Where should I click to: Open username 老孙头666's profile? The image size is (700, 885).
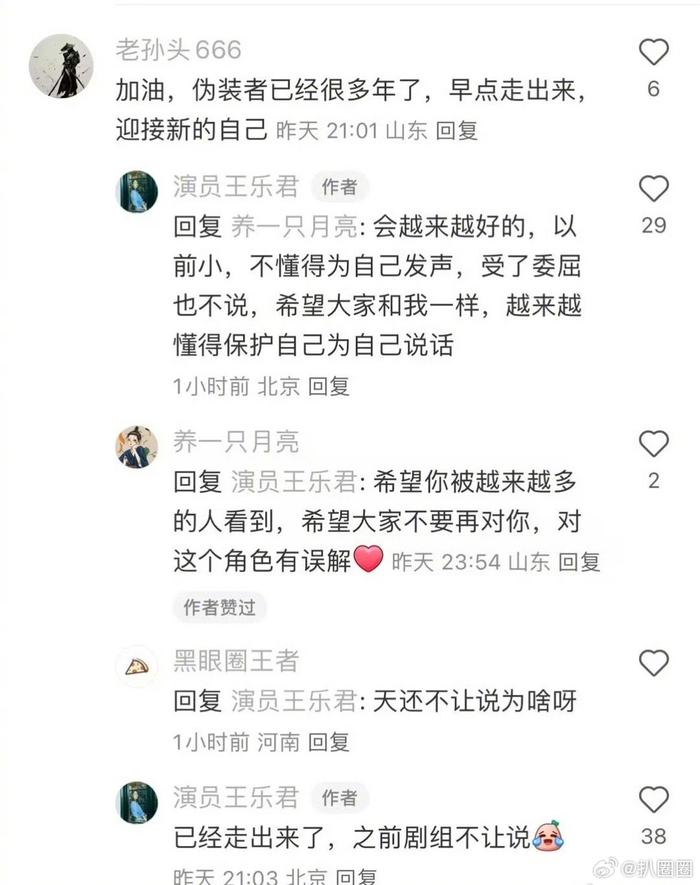(x=177, y=50)
